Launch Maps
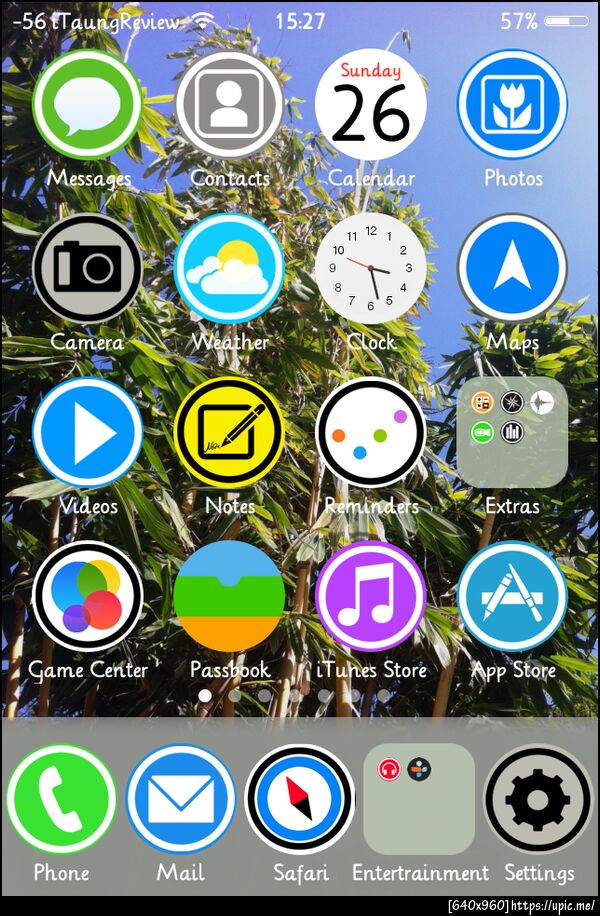The image size is (600, 916). click(512, 268)
